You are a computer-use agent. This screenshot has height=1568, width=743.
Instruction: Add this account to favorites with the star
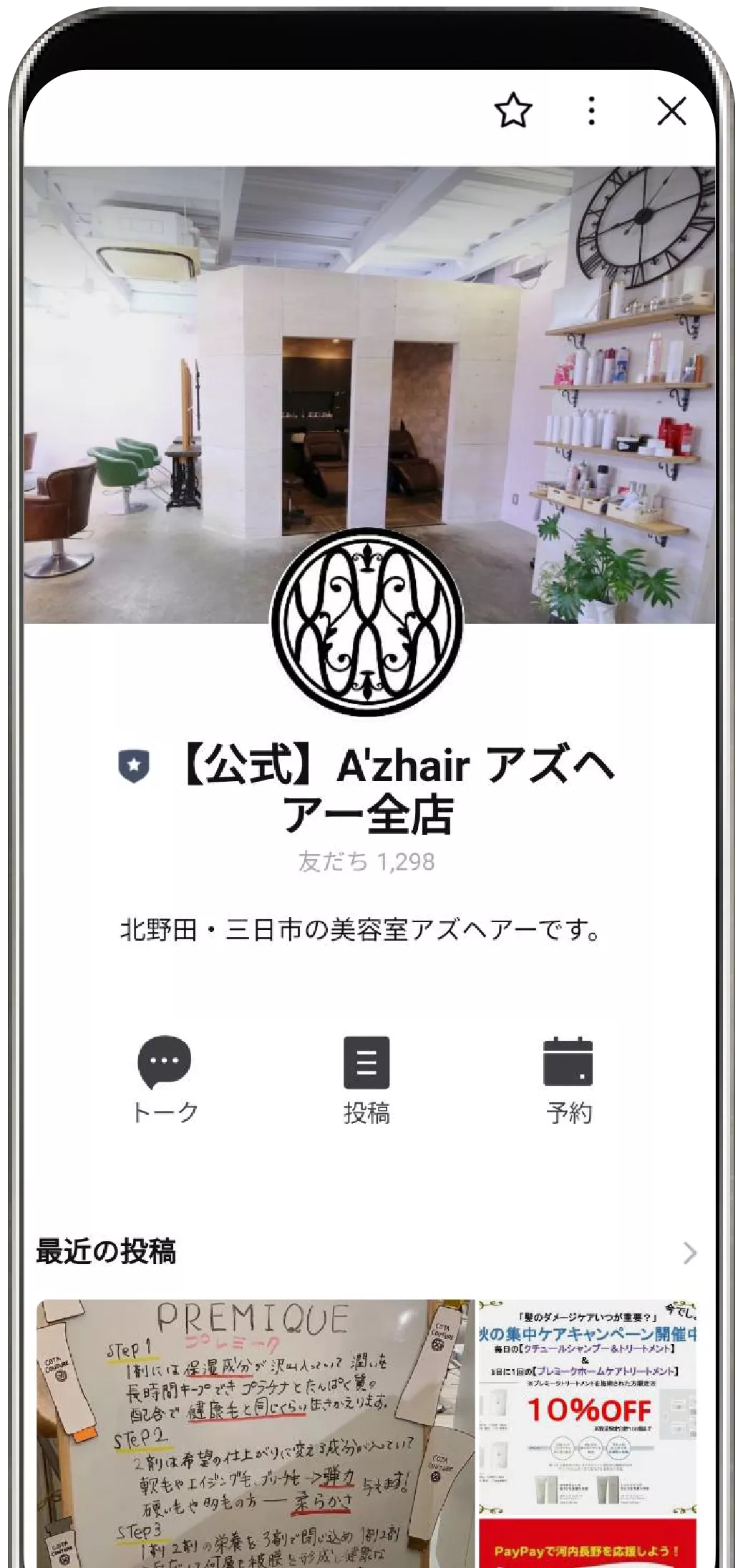click(513, 112)
